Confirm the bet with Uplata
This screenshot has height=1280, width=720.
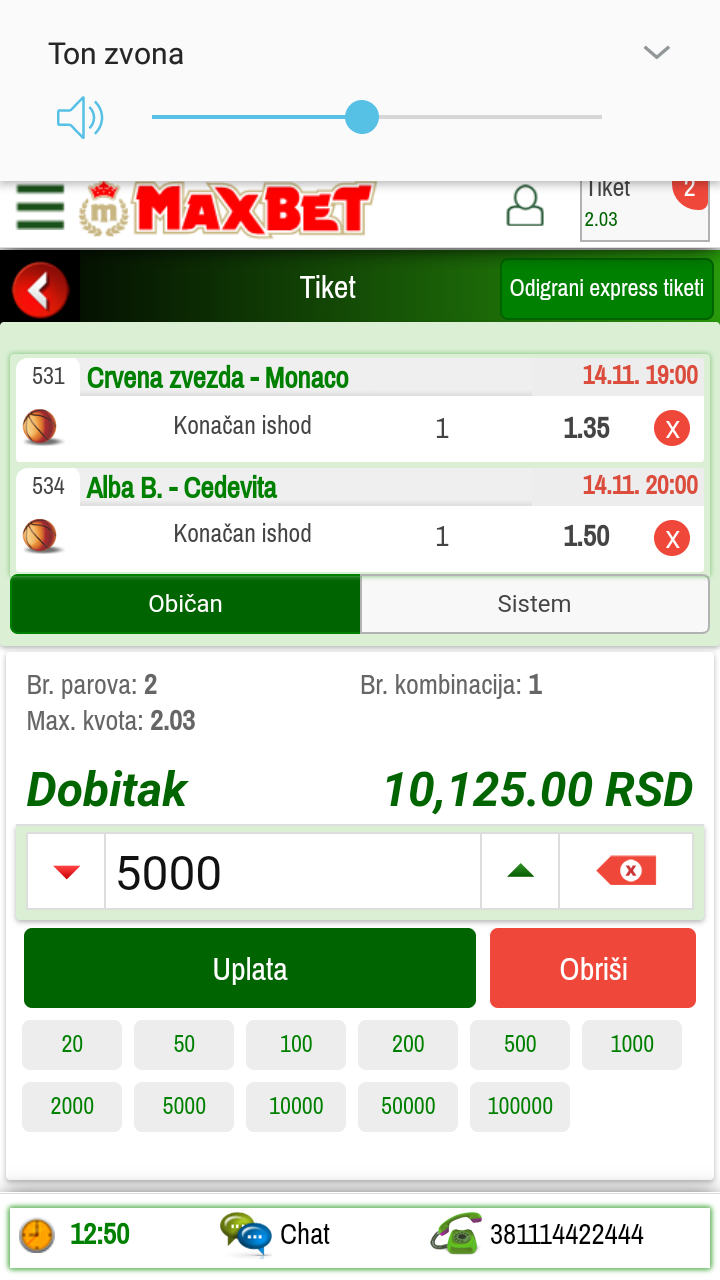click(250, 968)
